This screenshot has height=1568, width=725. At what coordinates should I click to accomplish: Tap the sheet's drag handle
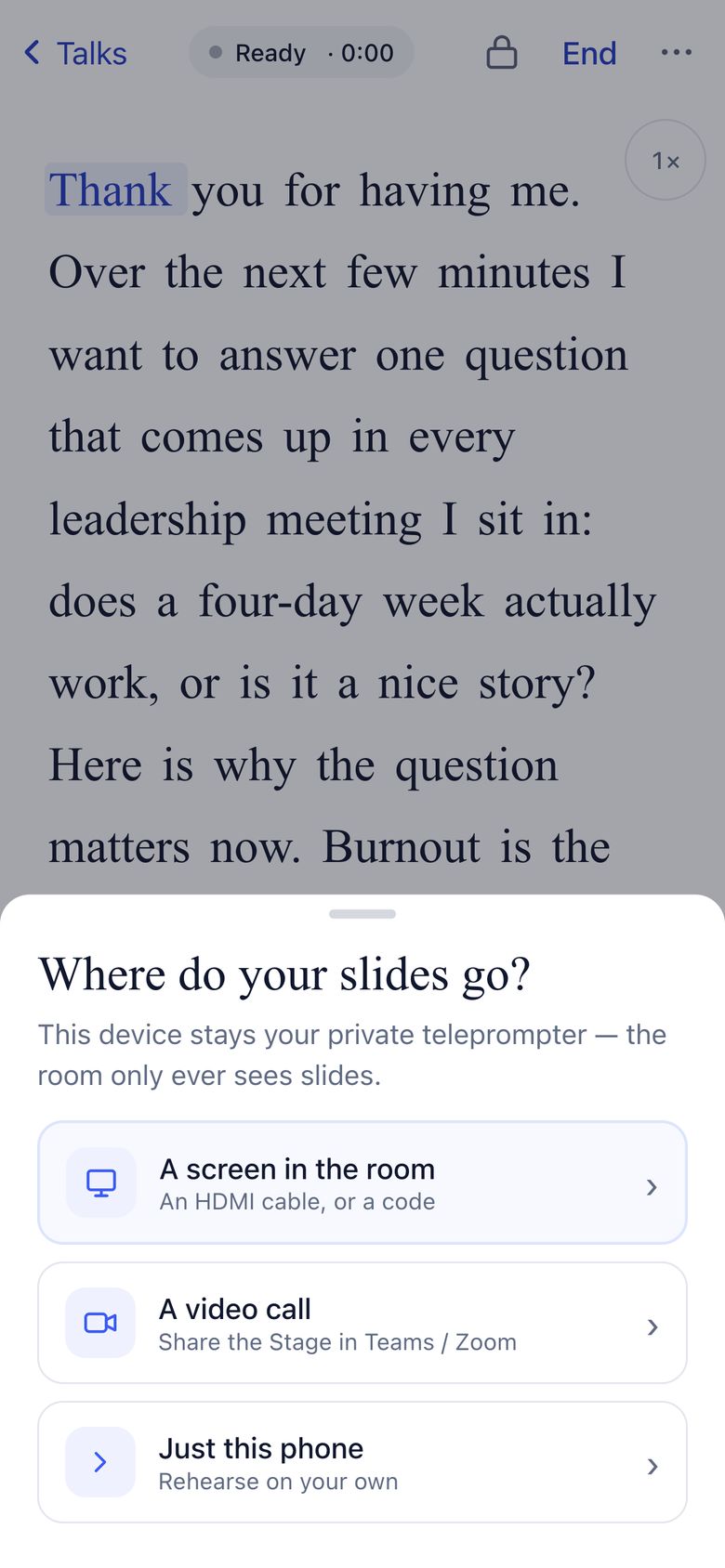[x=362, y=914]
